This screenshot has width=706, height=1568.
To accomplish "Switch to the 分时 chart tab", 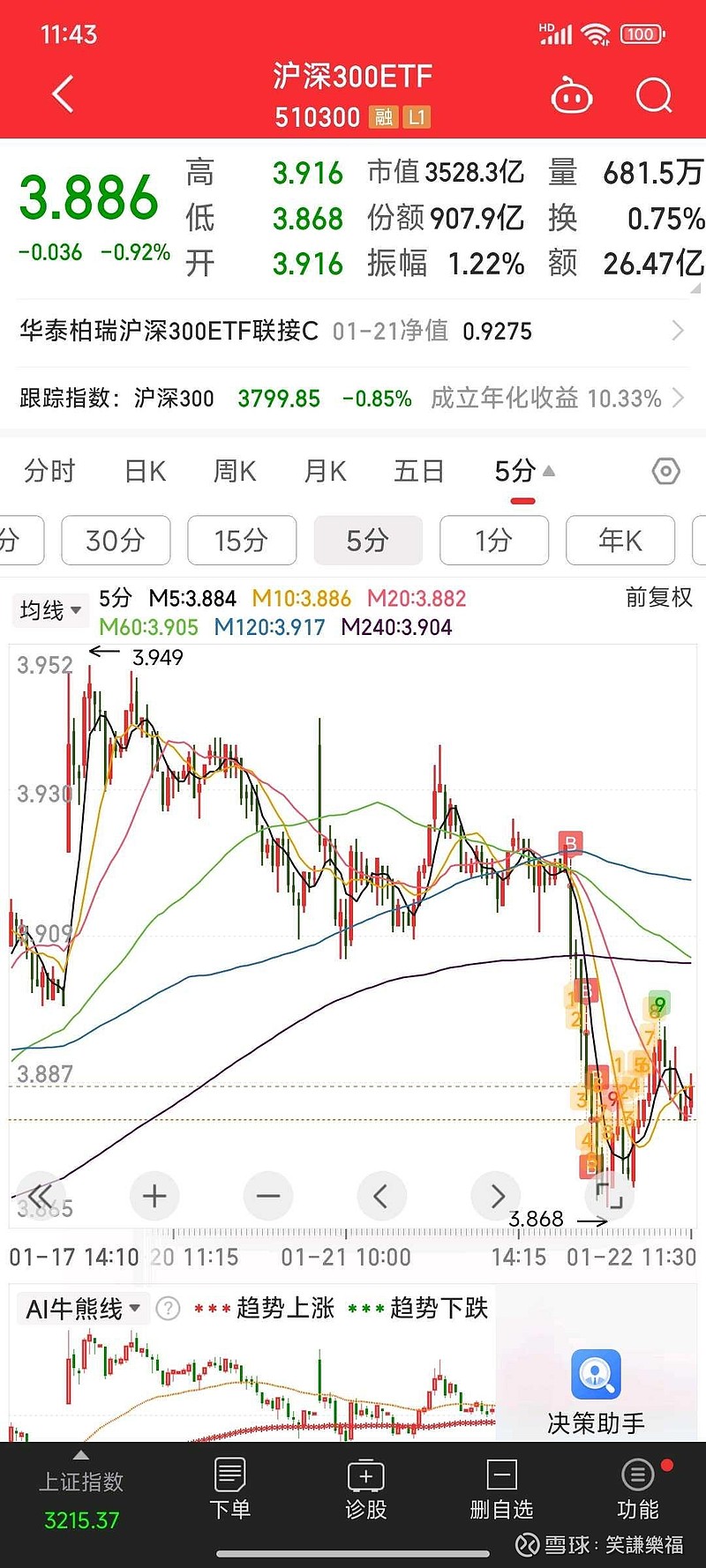I will (x=50, y=472).
